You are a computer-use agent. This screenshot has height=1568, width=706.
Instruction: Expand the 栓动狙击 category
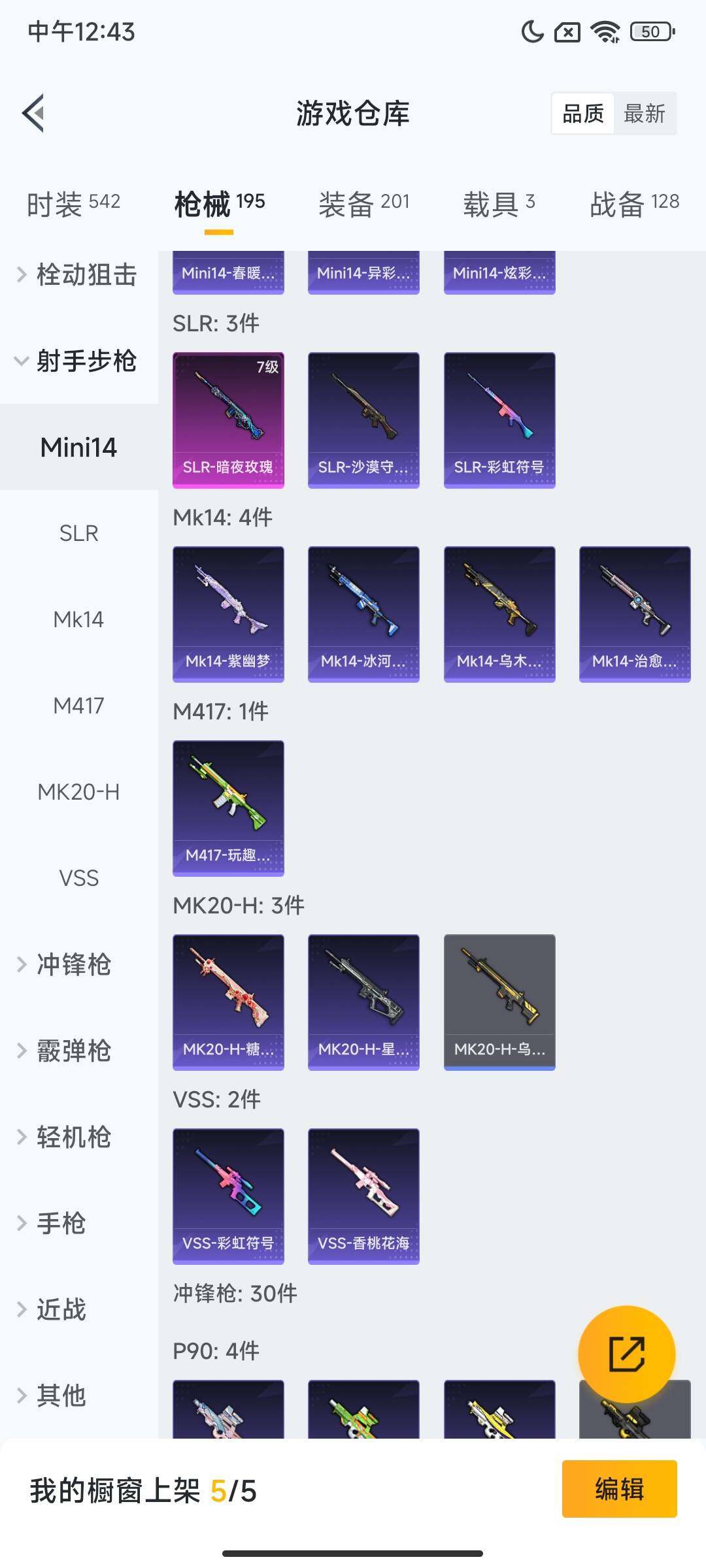pyautogui.click(x=78, y=275)
